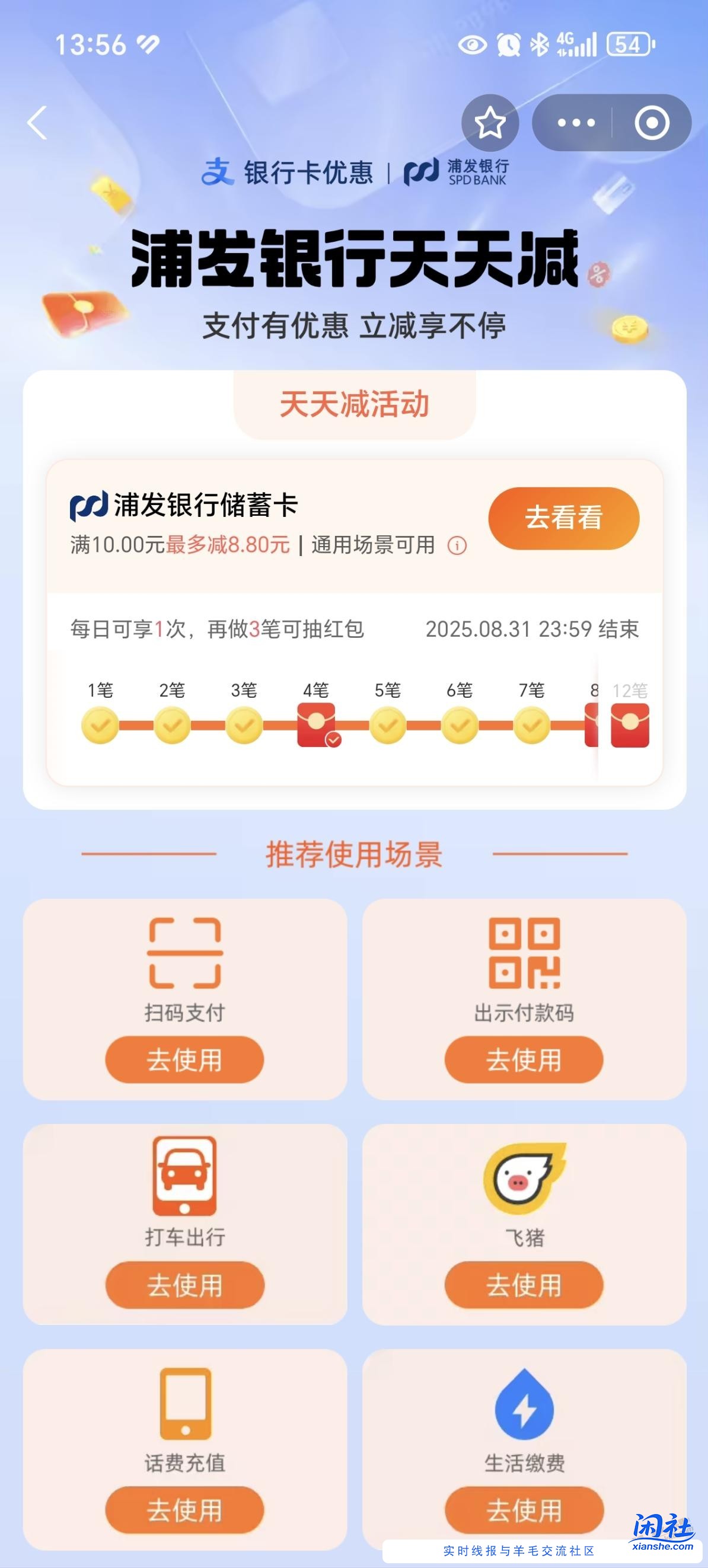Open the red envelope at the 12笔 step
Screen dimensions: 708x1568
click(630, 724)
